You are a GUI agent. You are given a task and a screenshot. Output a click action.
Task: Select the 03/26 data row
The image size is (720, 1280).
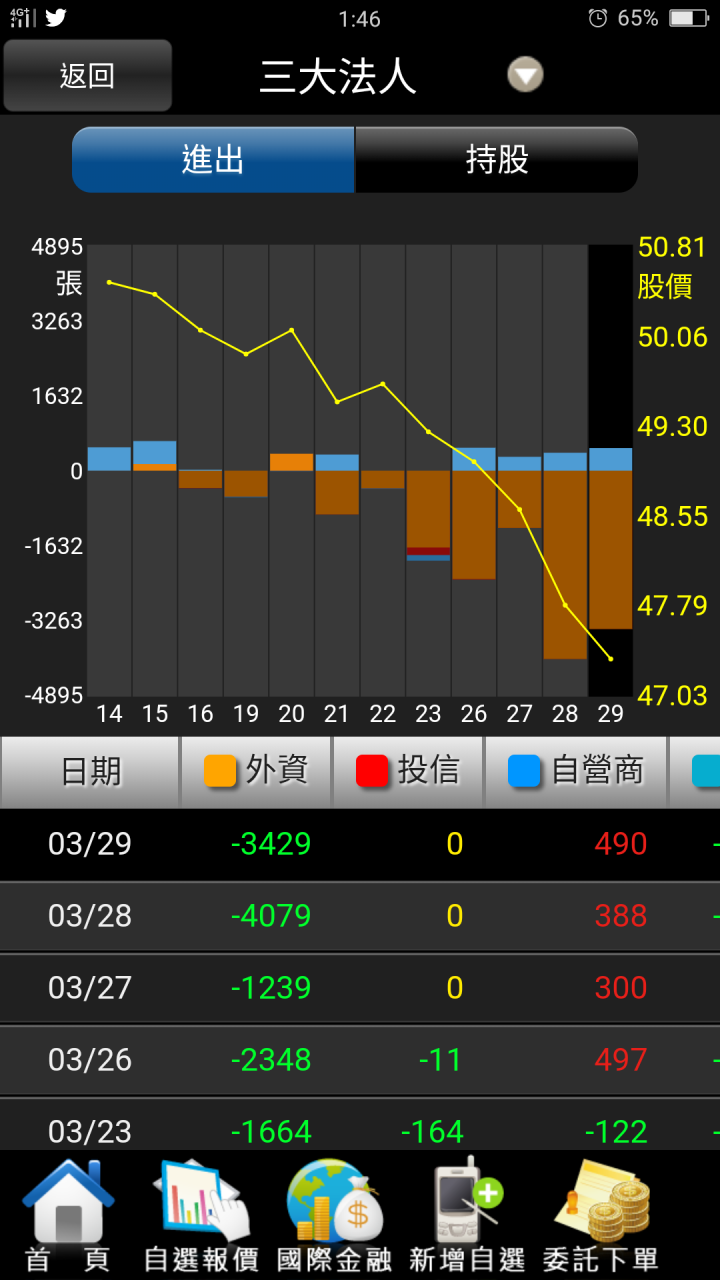(360, 1060)
